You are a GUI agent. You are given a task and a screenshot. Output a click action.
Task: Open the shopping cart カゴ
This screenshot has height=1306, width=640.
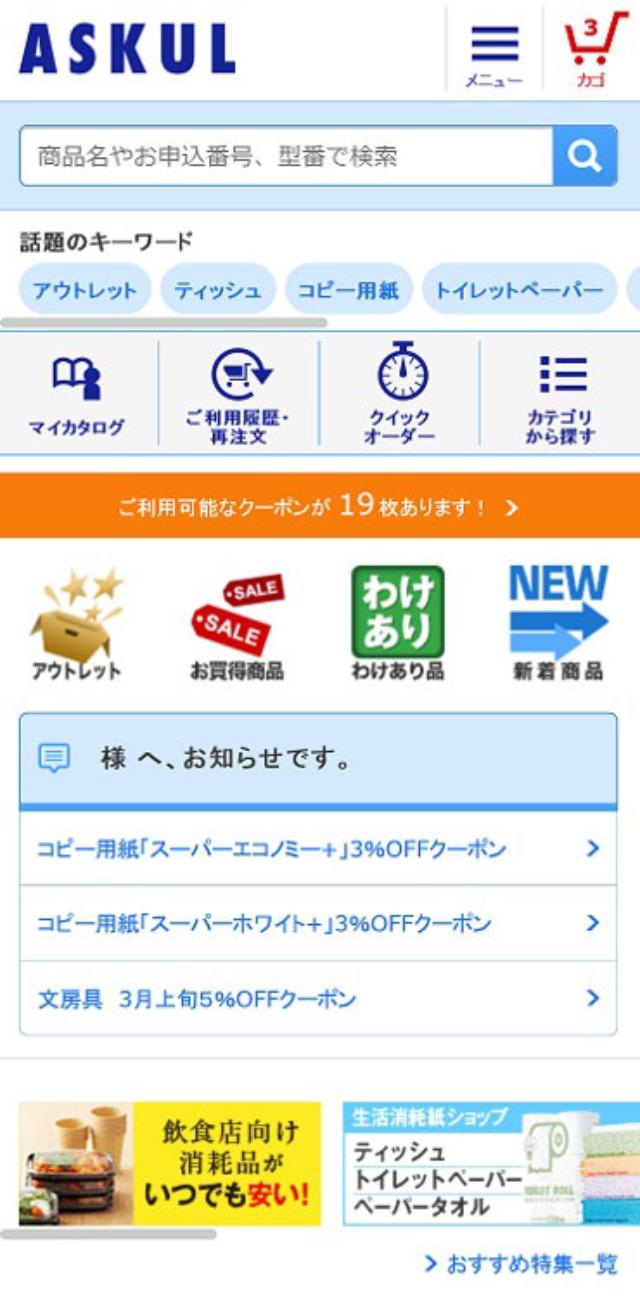[592, 52]
